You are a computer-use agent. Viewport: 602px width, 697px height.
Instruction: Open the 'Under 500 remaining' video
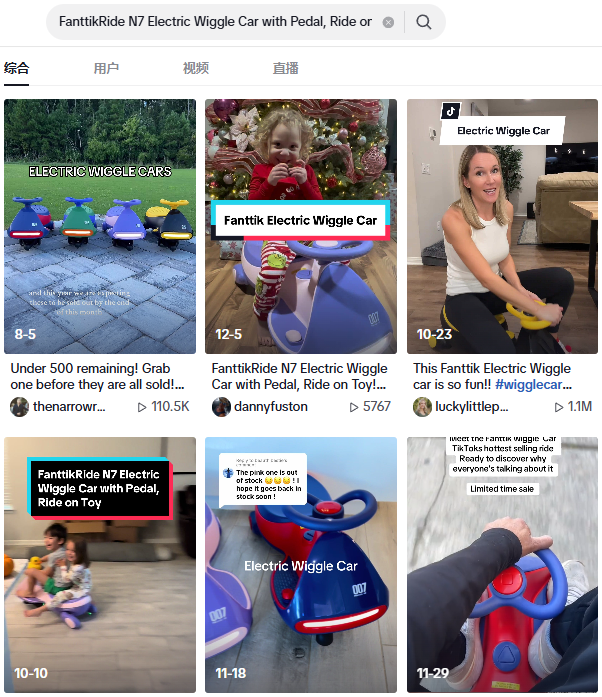coord(100,226)
